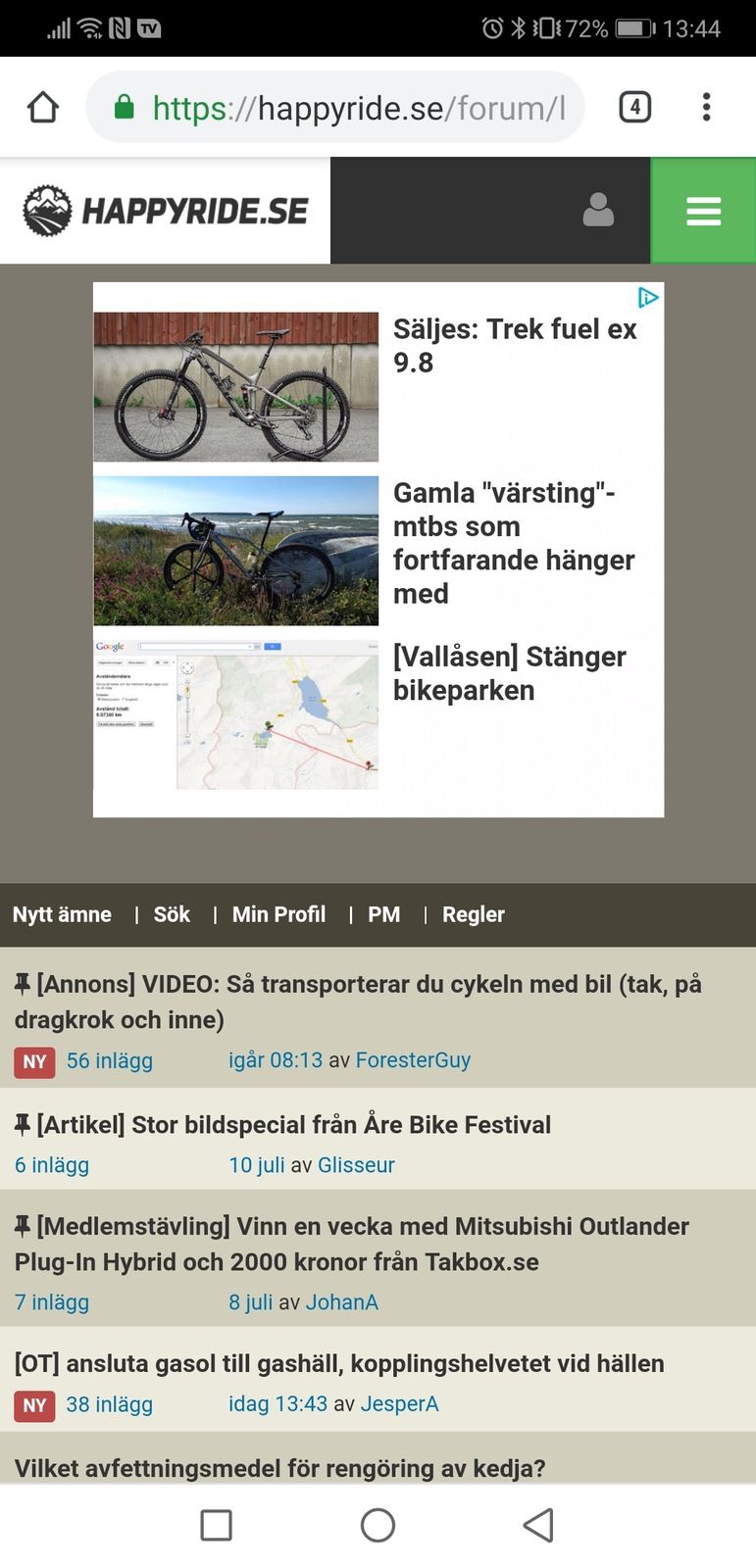The height and width of the screenshot is (1568, 756).
Task: Select PM in the forum navigation bar
Action: [x=383, y=914]
